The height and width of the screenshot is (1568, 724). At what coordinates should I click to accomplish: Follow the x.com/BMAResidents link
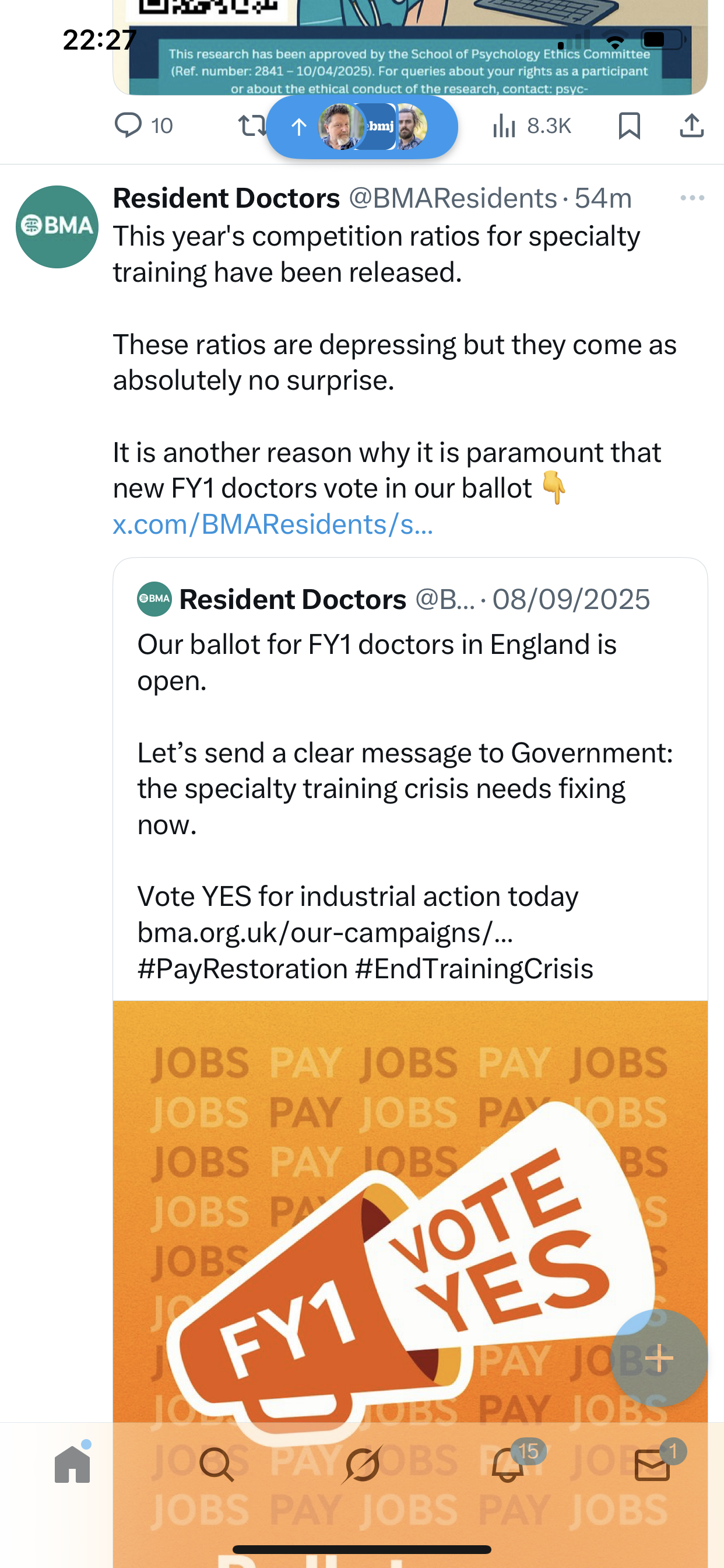point(273,524)
